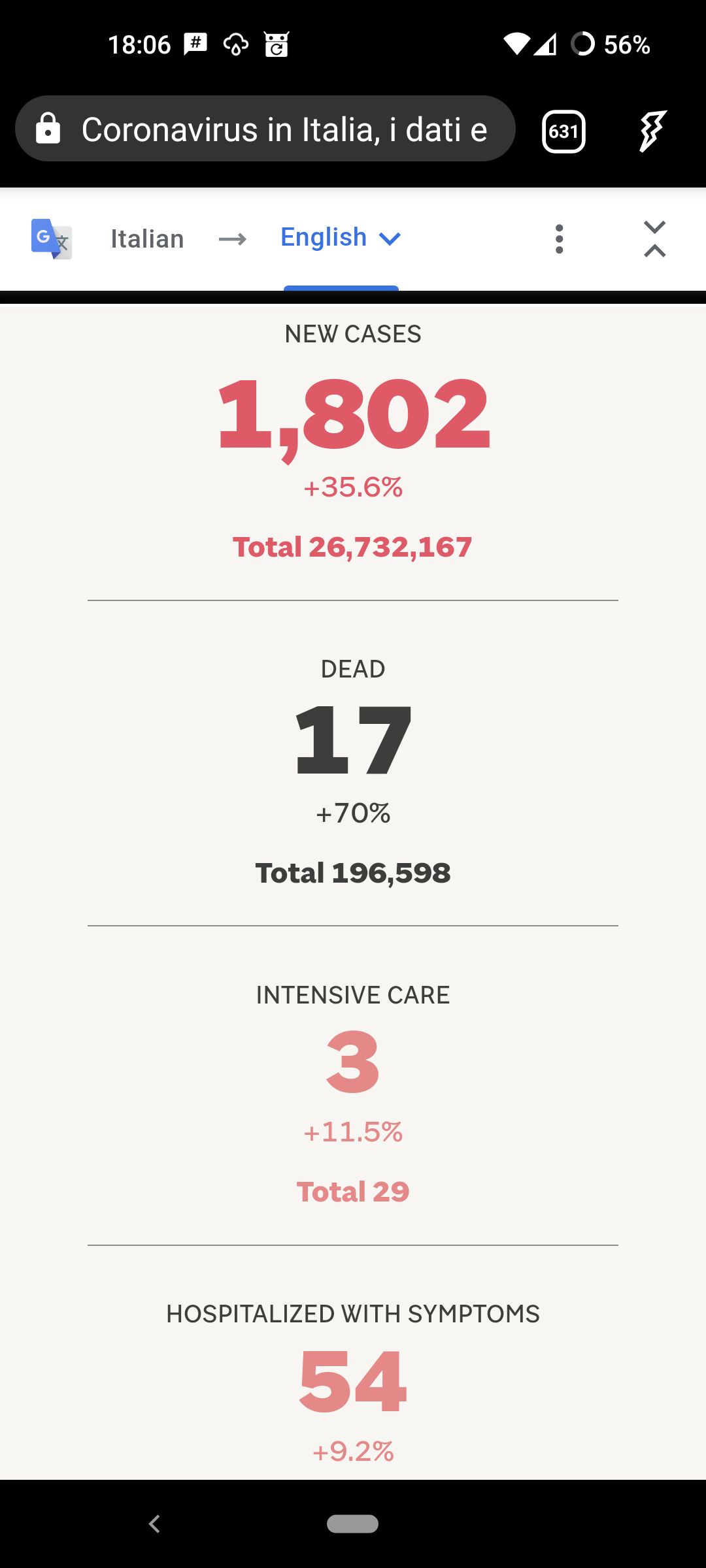Go back with the system back button
This screenshot has width=706, height=1568.
[155, 1524]
